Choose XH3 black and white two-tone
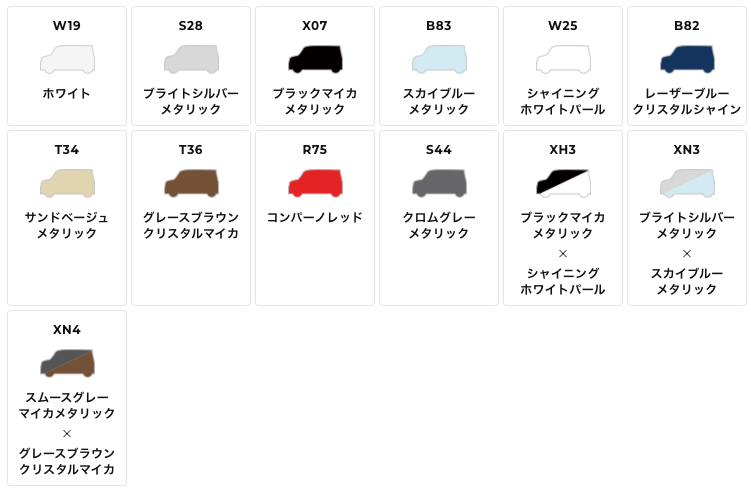The width and height of the screenshot is (751, 491). (x=563, y=184)
